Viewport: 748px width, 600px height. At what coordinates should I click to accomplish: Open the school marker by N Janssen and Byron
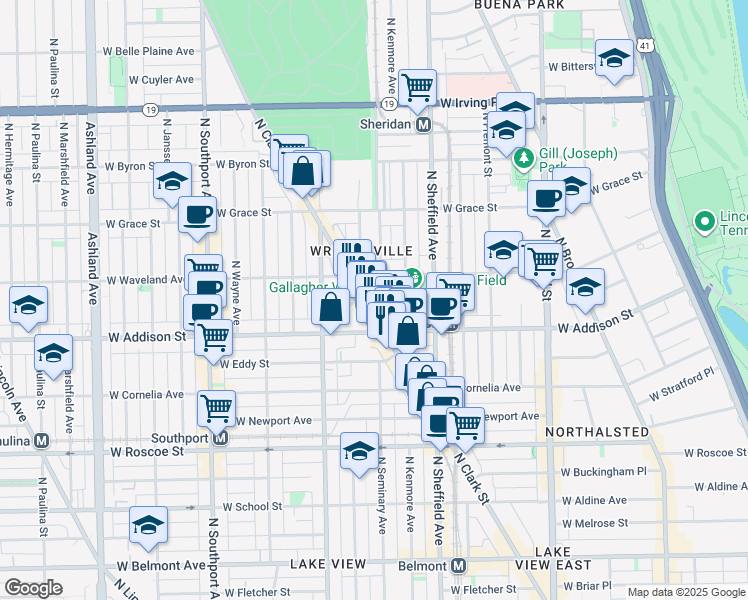173,182
